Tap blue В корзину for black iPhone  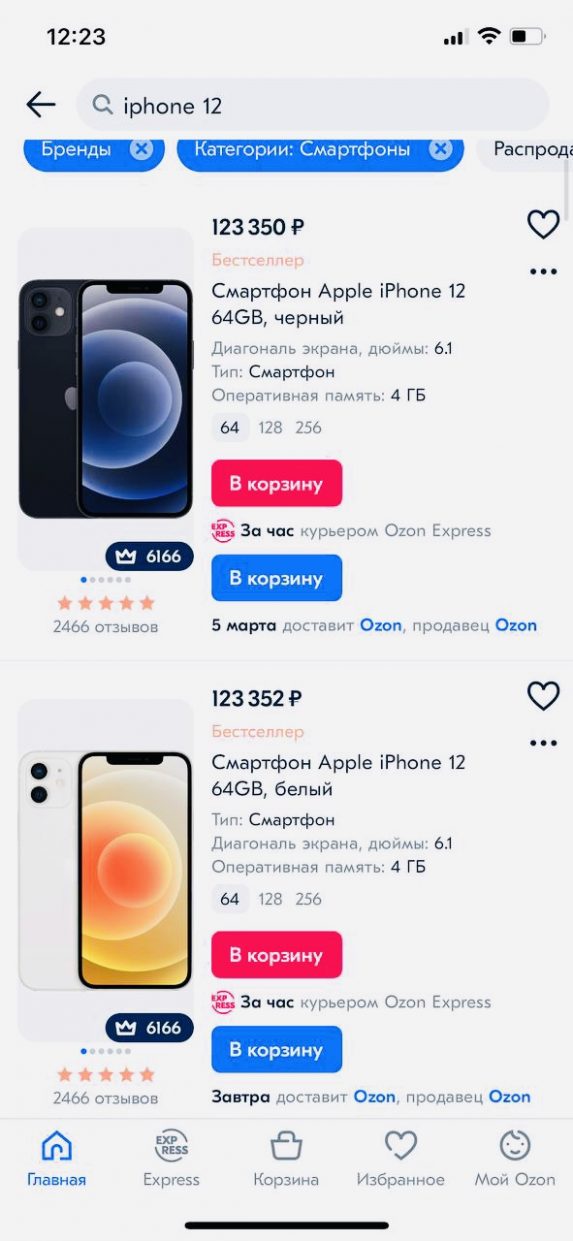pyautogui.click(x=277, y=578)
